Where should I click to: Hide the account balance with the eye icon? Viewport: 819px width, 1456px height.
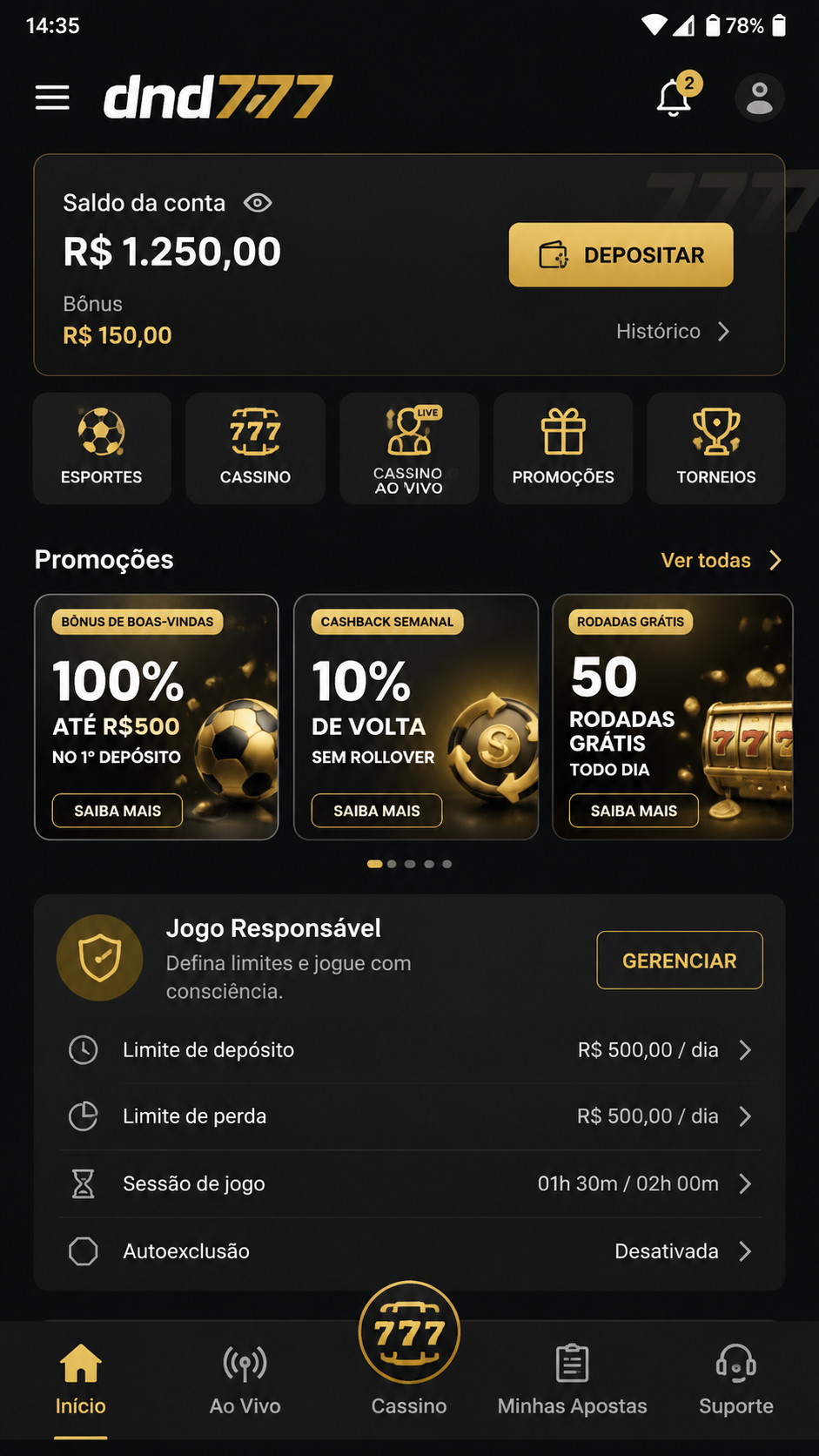[x=258, y=203]
